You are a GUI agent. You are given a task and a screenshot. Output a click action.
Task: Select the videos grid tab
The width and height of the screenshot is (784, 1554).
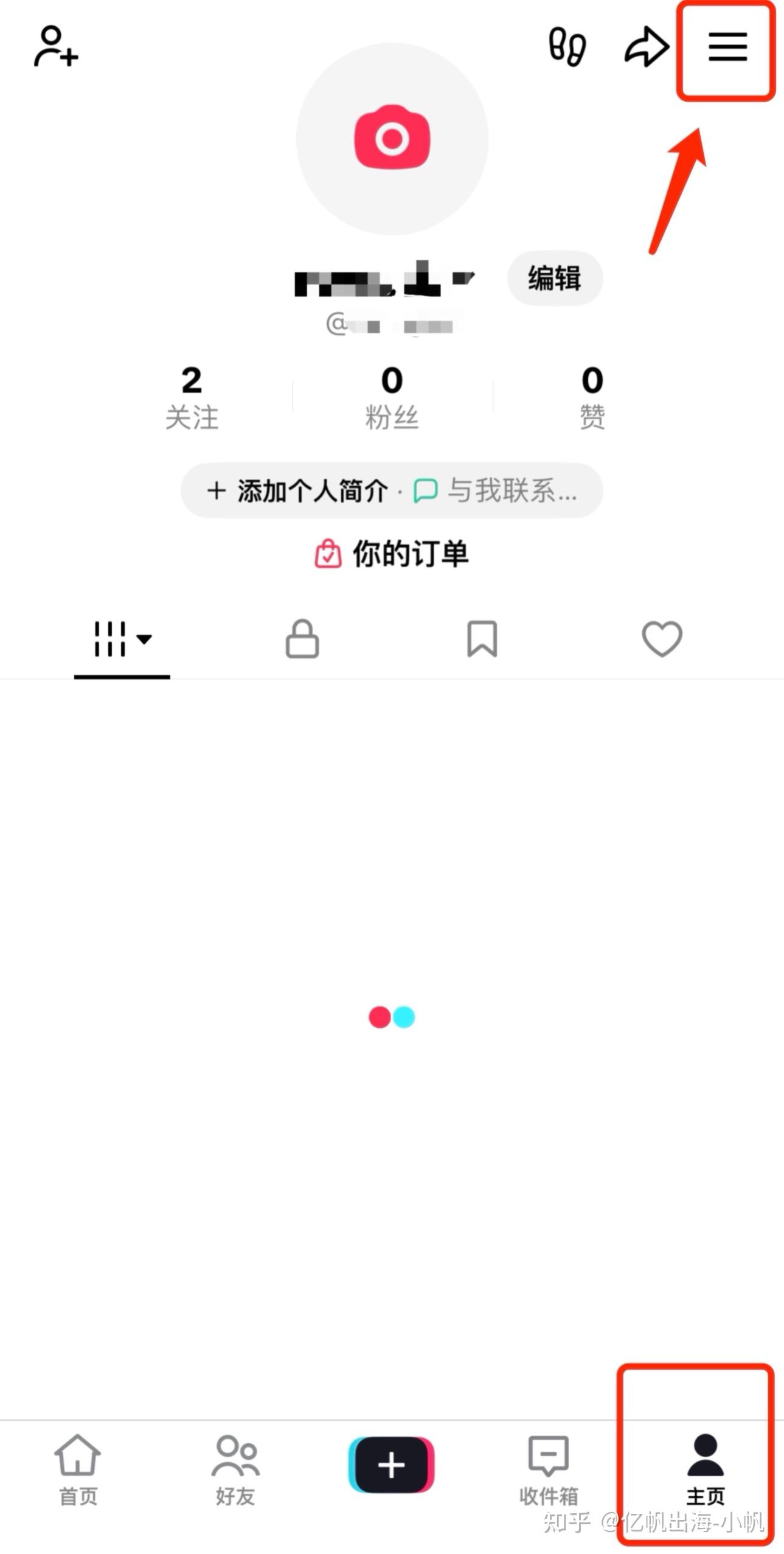point(122,639)
